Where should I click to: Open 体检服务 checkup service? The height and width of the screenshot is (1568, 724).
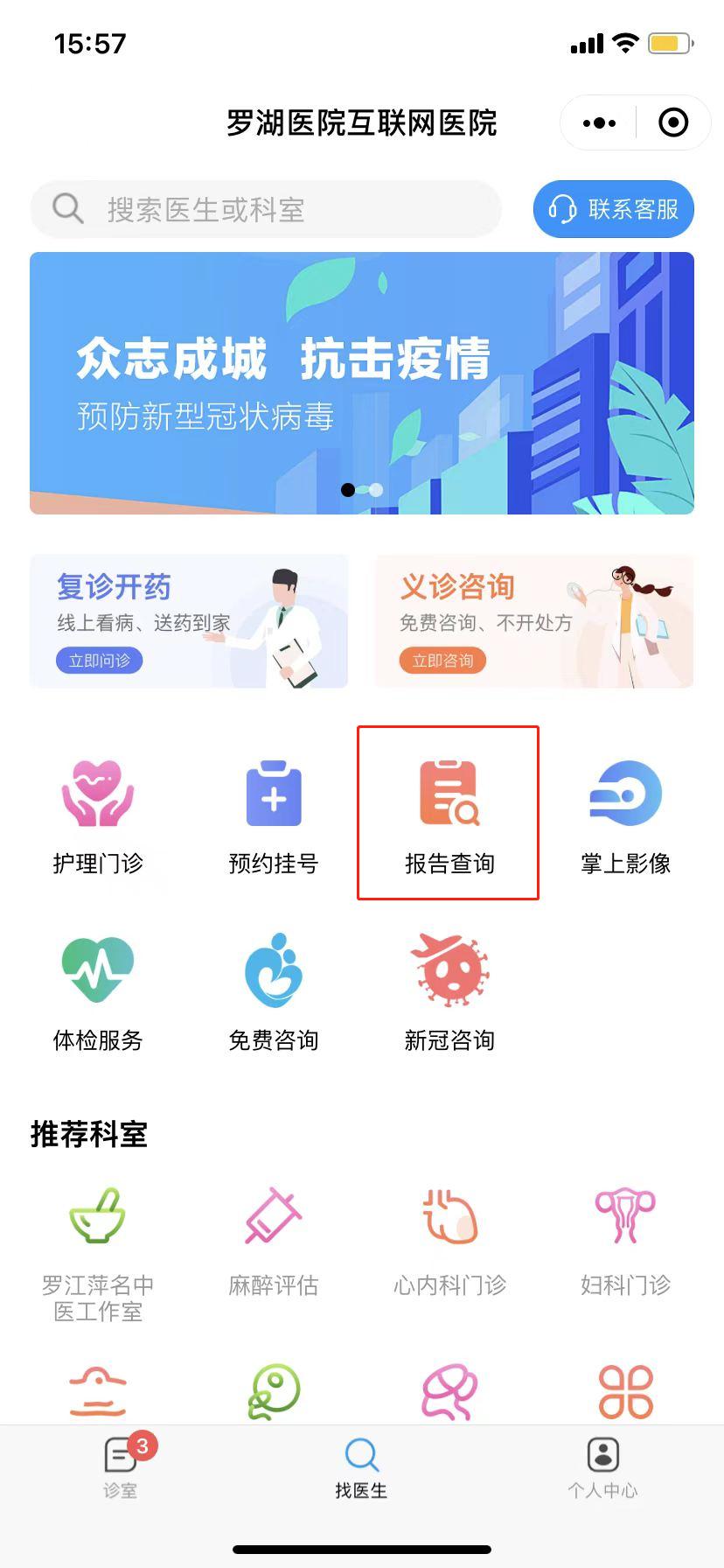pos(98,992)
